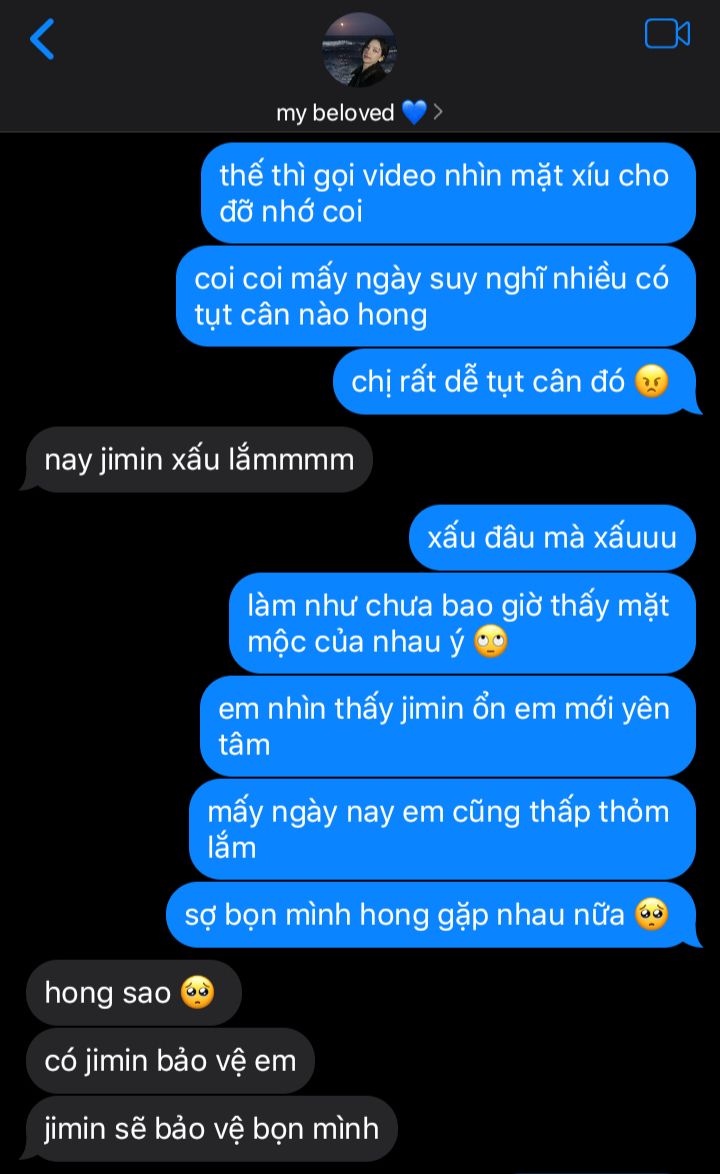Start a video call with my beloved
This screenshot has height=1174, width=720.
coord(667,35)
